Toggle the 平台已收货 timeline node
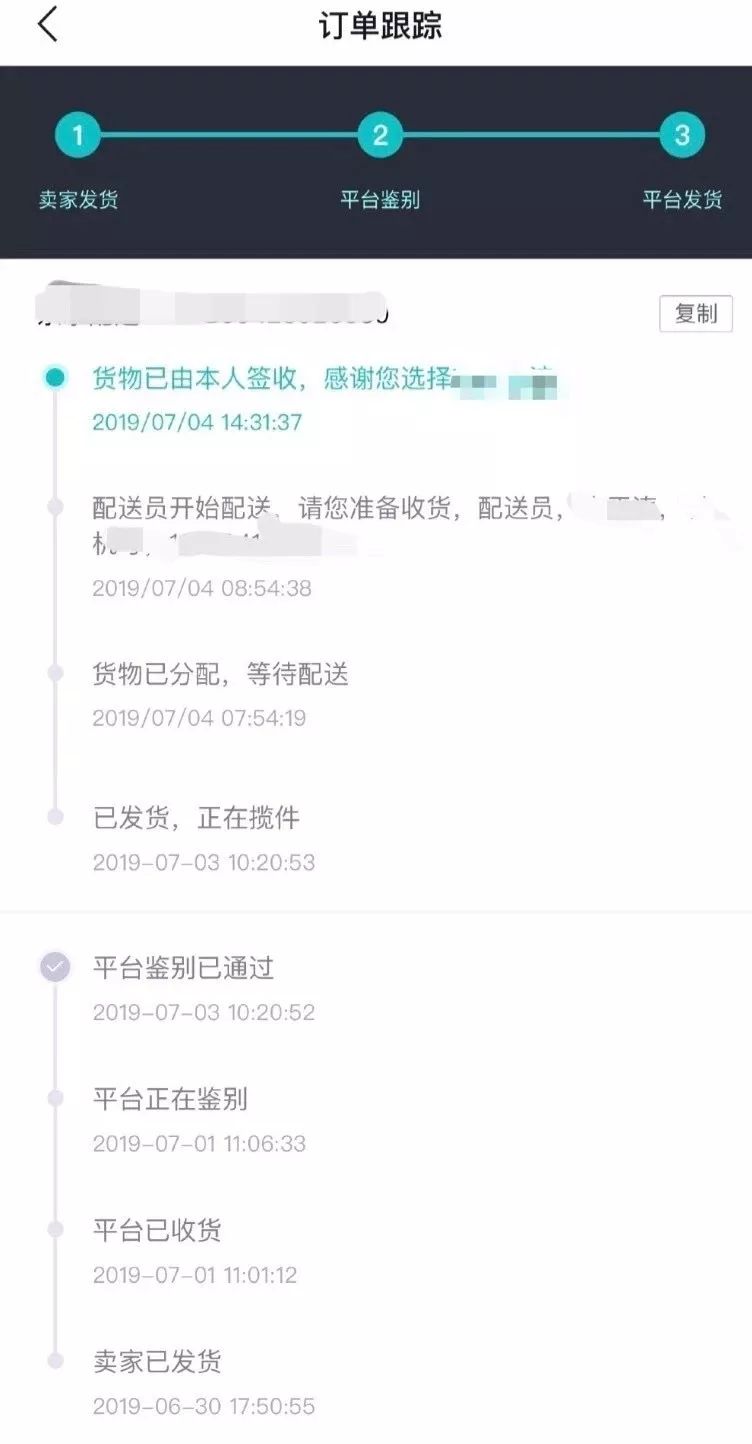This screenshot has width=752, height=1444. click(55, 1229)
